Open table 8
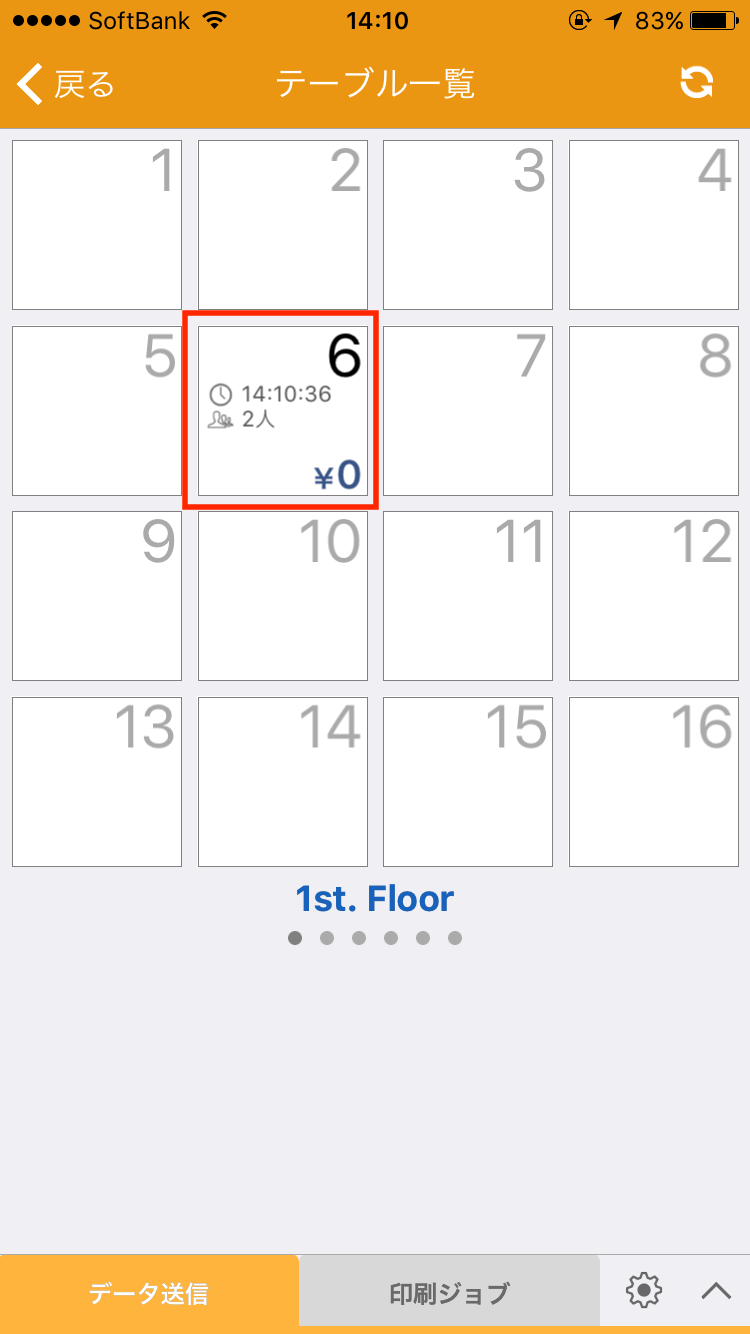This screenshot has height=1334, width=750. pyautogui.click(x=654, y=410)
